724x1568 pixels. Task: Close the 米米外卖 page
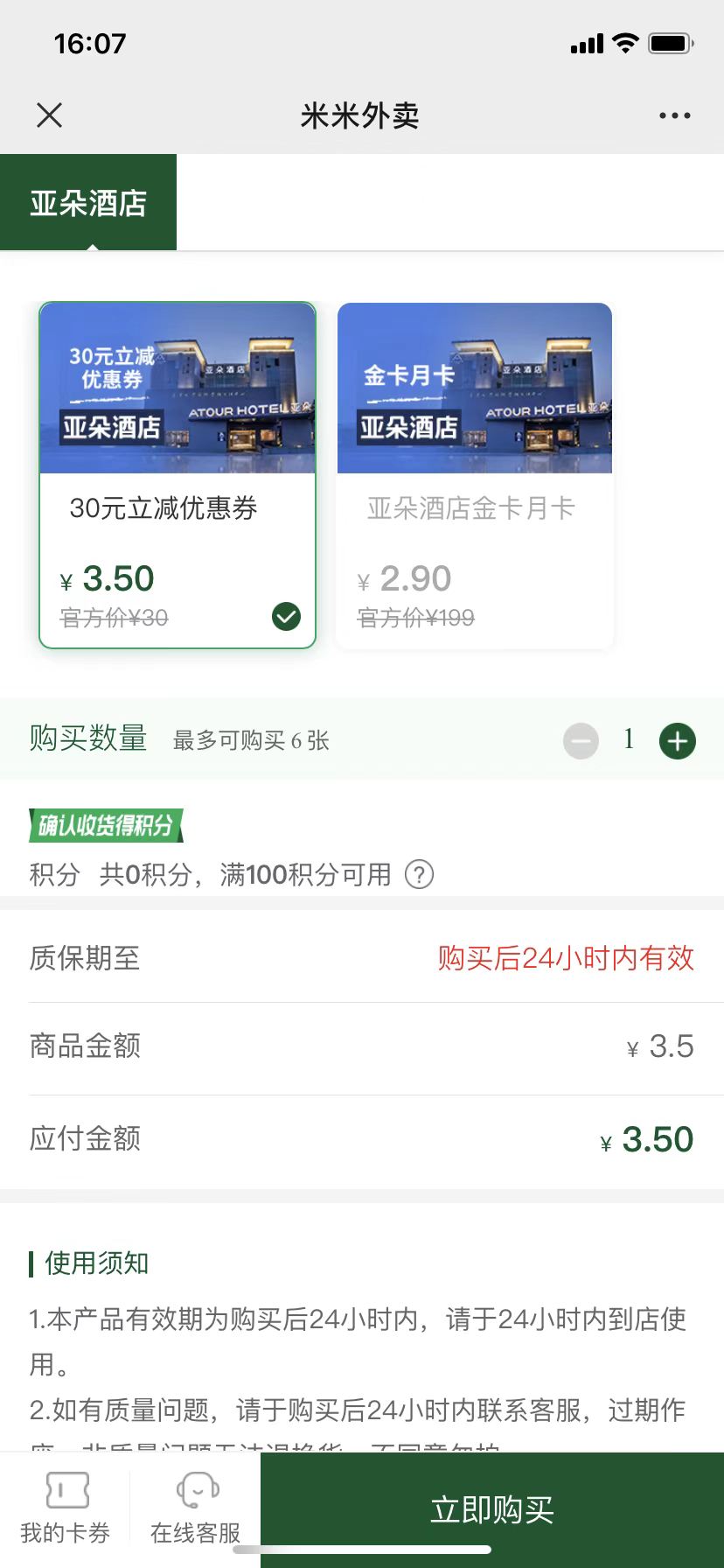point(50,115)
